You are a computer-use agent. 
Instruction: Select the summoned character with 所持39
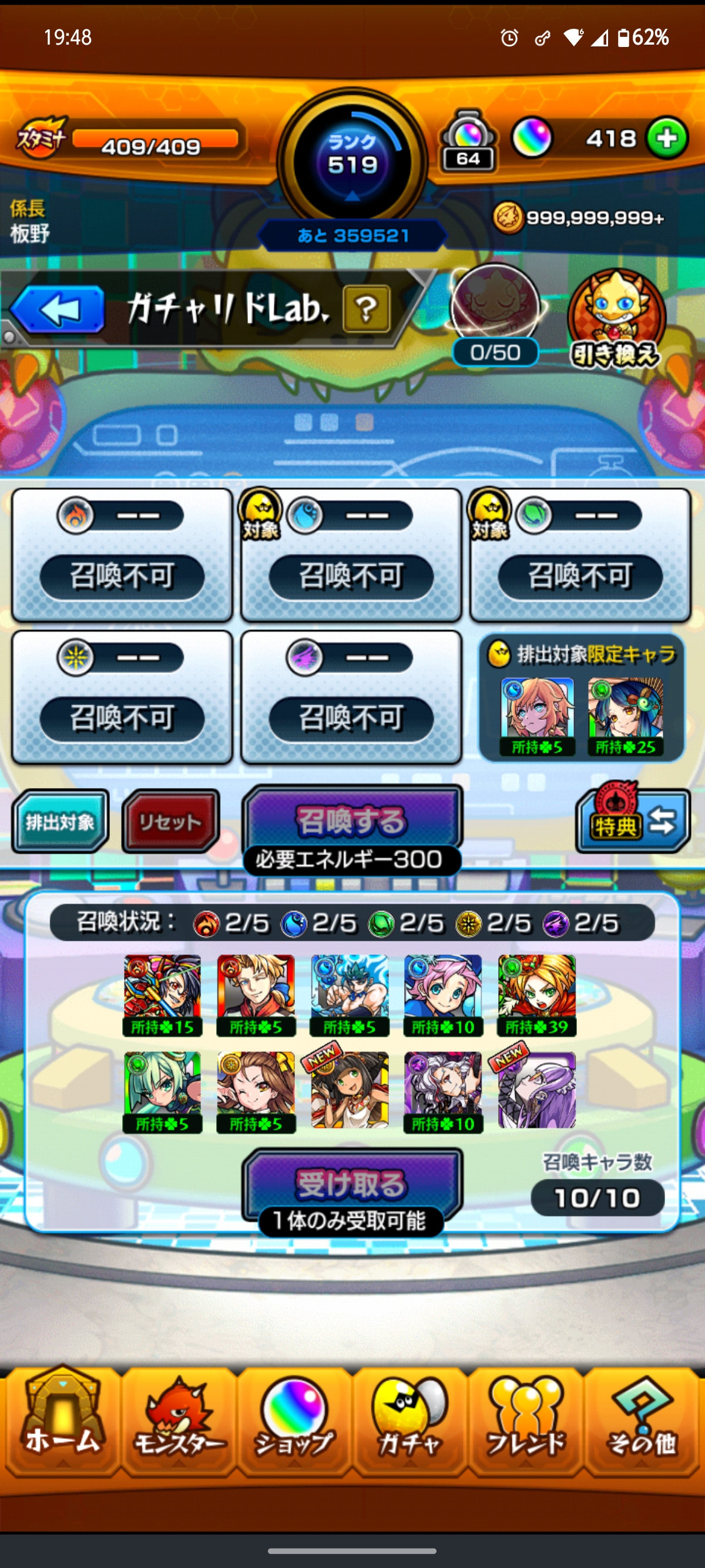(536, 994)
